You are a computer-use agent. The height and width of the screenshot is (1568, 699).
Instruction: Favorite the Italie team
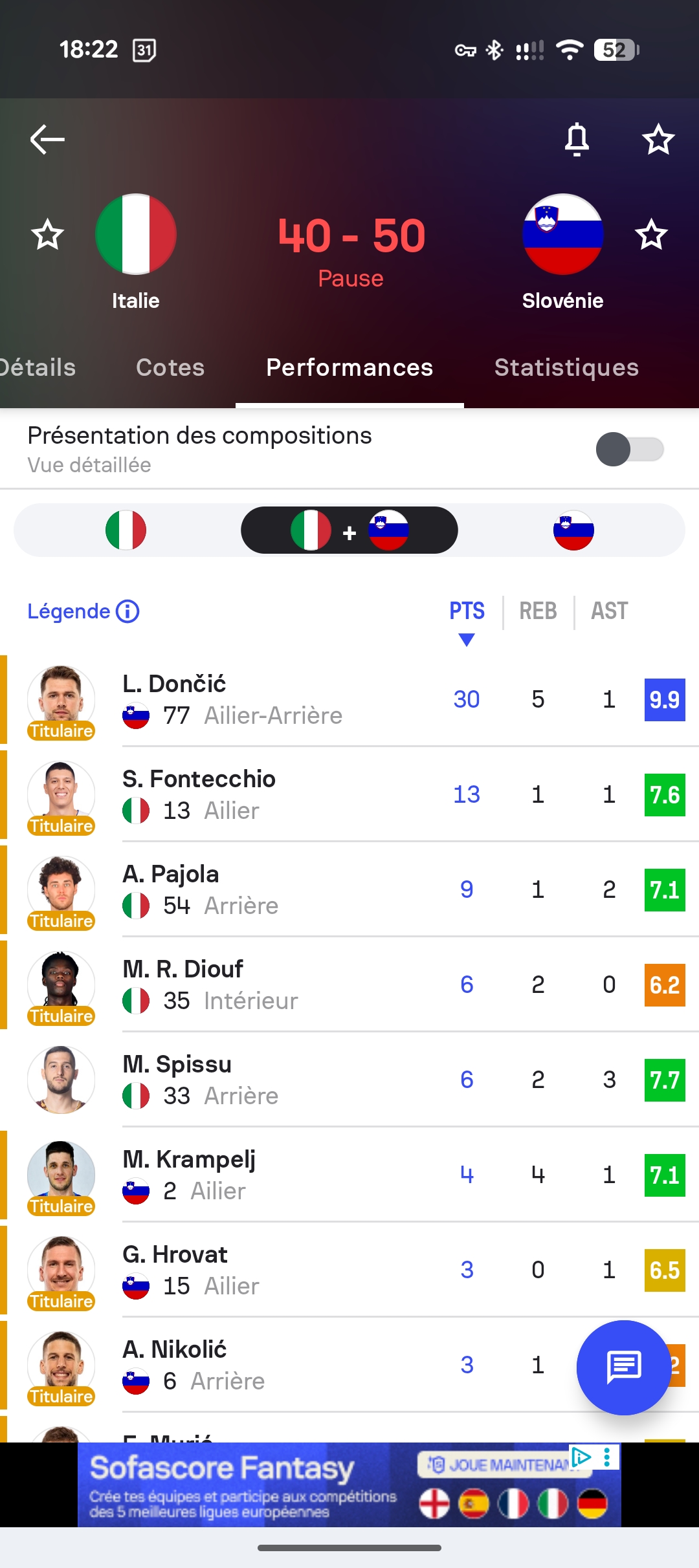click(x=48, y=234)
